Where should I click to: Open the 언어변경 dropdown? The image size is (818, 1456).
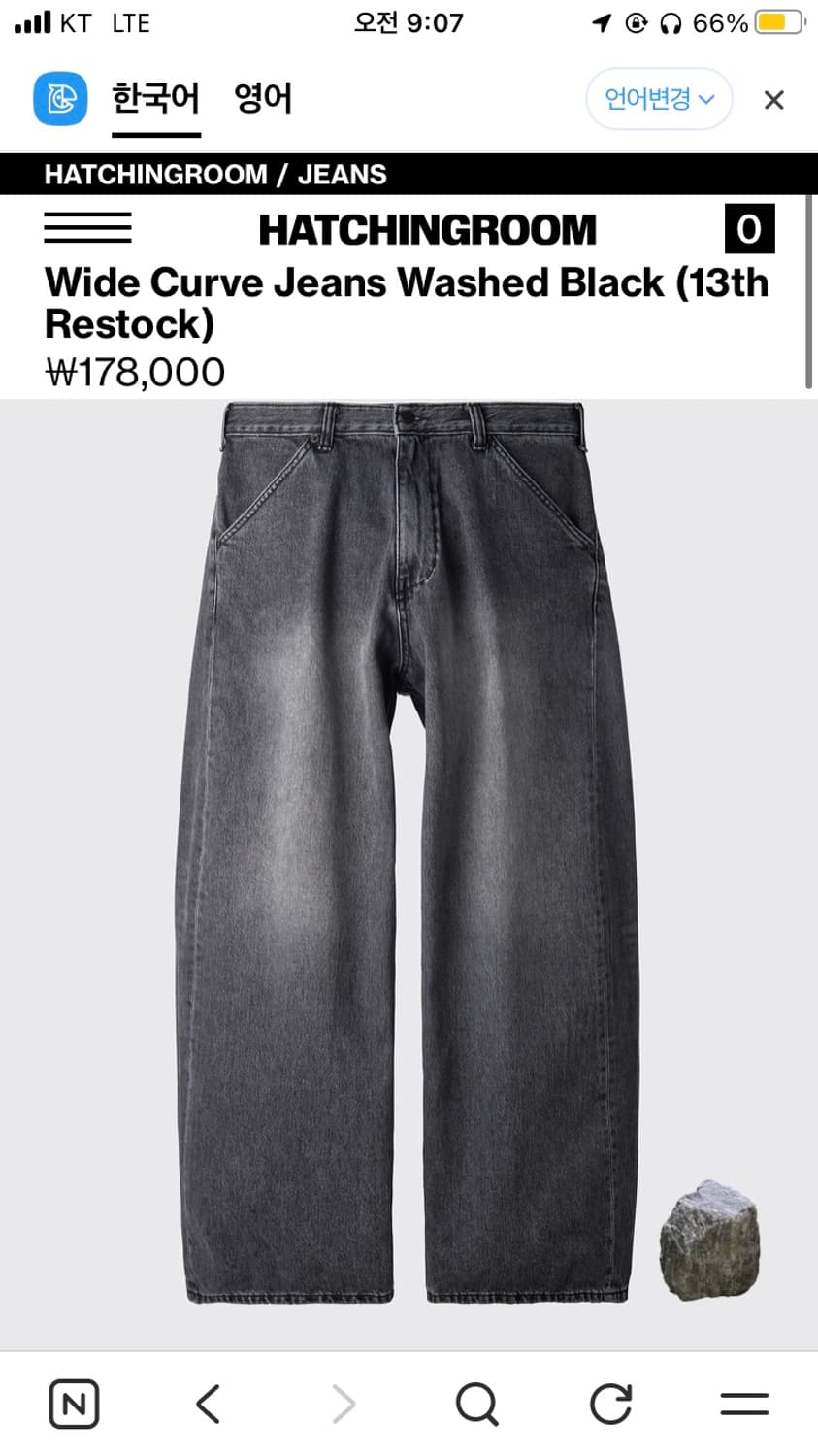click(x=659, y=98)
